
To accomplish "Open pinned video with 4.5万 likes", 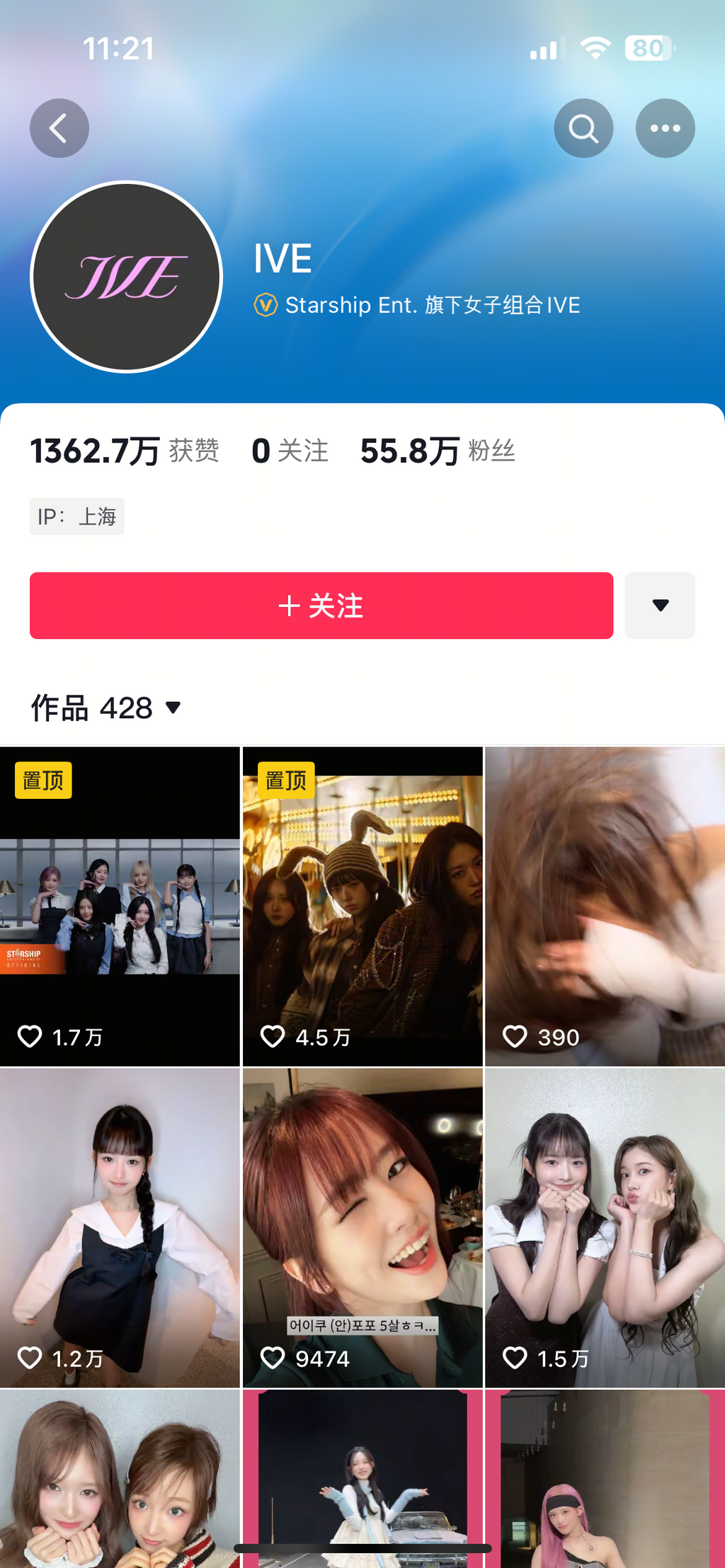I will 362,906.
